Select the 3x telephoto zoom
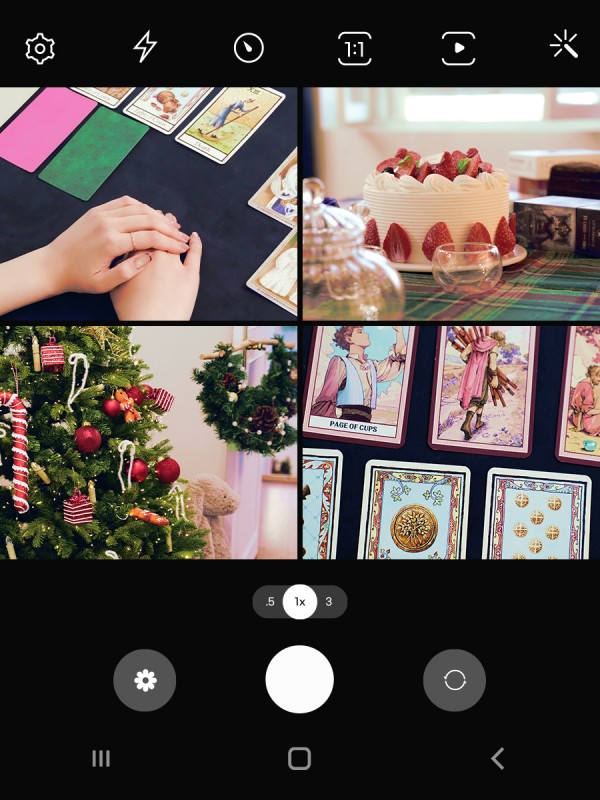Image resolution: width=600 pixels, height=800 pixels. [329, 602]
